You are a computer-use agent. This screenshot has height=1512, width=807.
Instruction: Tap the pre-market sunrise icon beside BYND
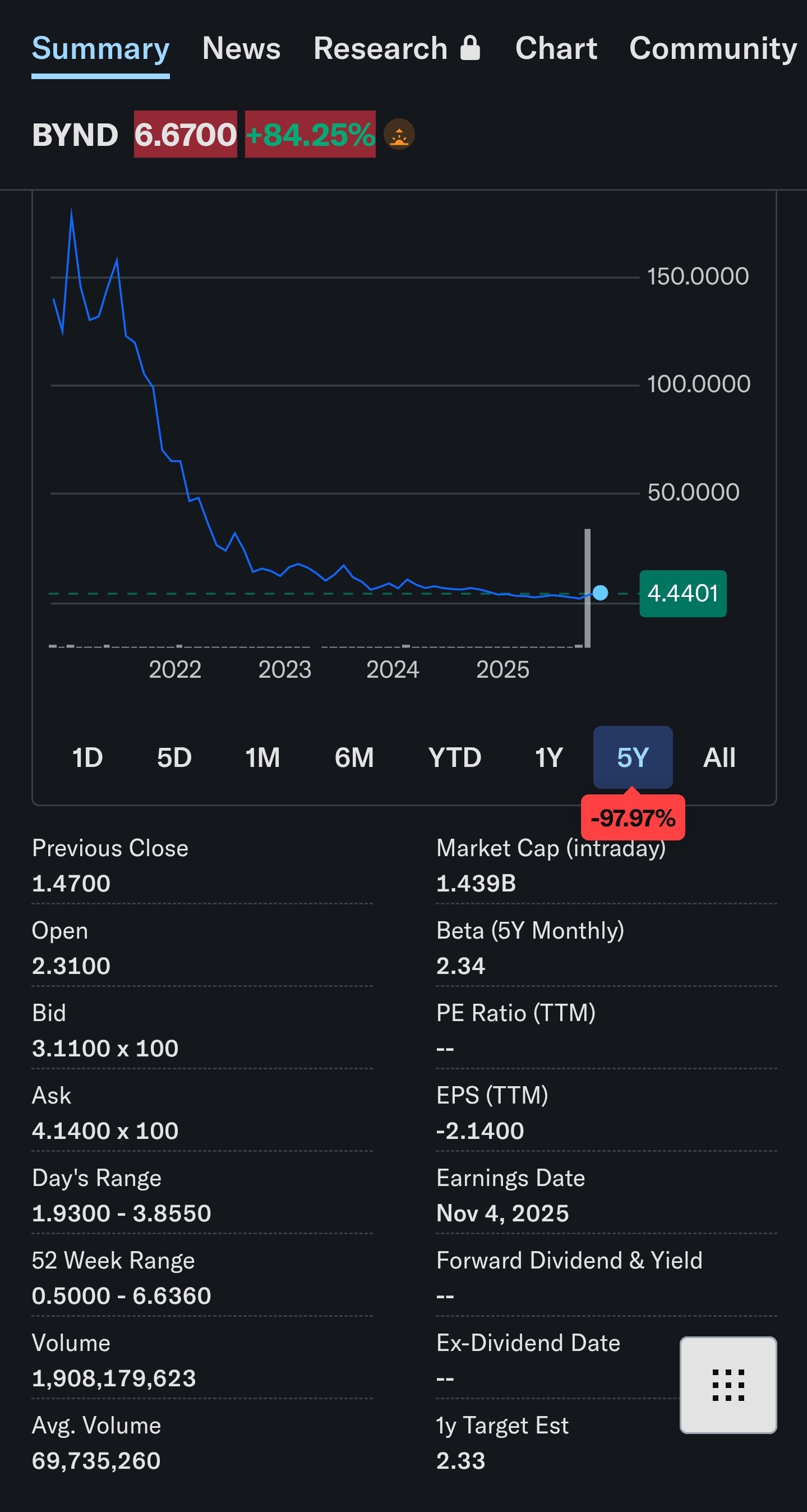point(399,135)
